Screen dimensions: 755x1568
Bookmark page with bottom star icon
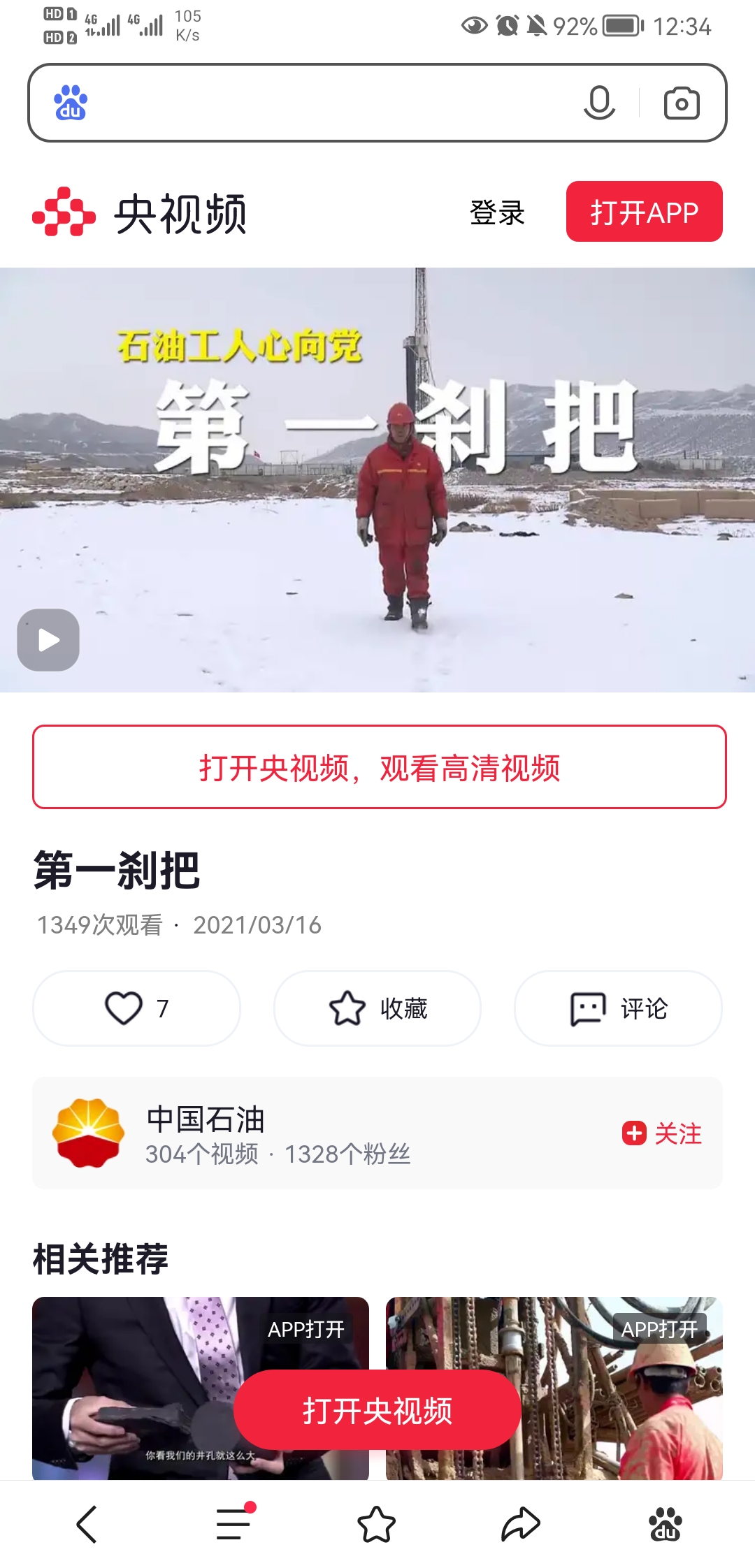pos(377,1524)
